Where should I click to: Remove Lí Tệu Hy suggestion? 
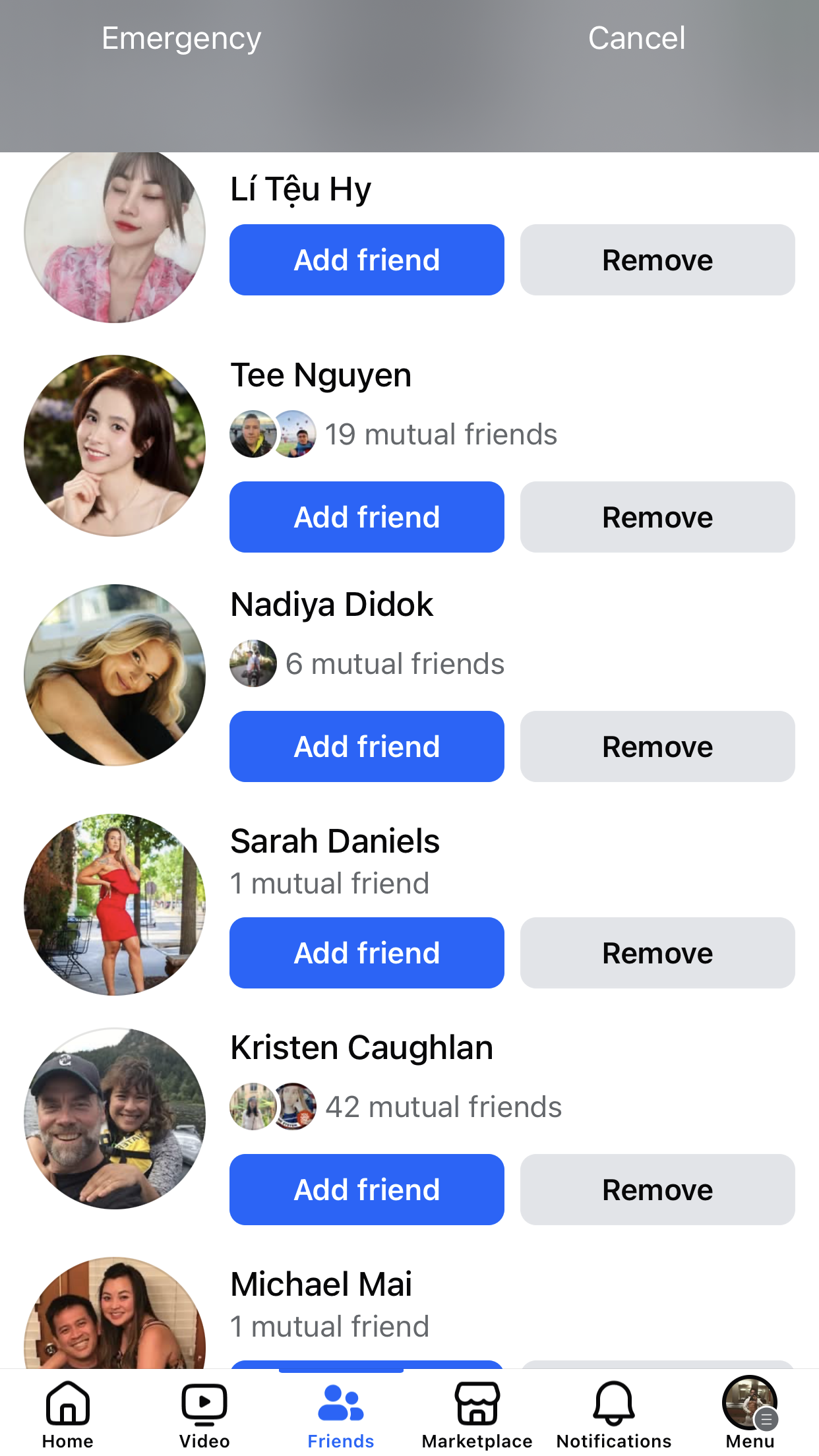pyautogui.click(x=657, y=260)
